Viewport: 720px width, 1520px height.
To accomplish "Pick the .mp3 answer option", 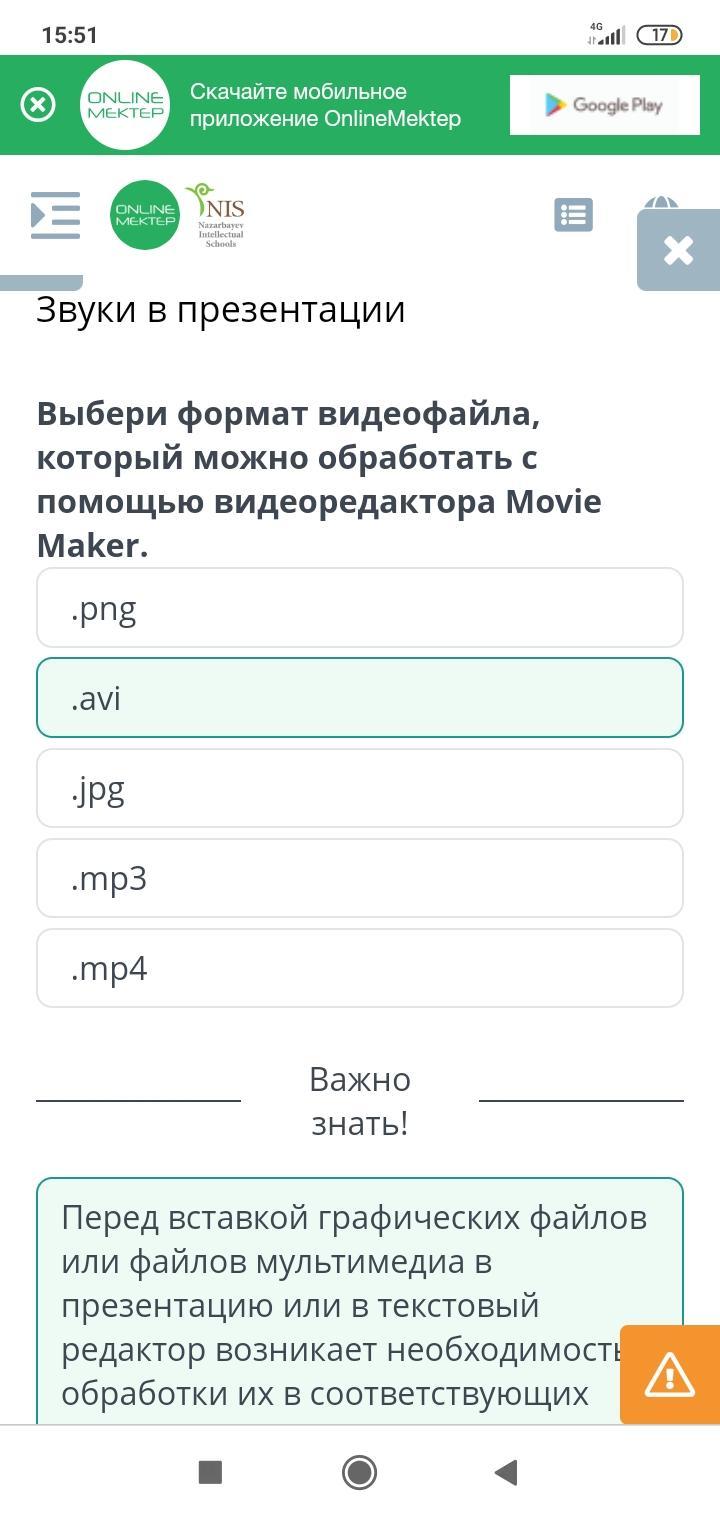I will coord(360,878).
